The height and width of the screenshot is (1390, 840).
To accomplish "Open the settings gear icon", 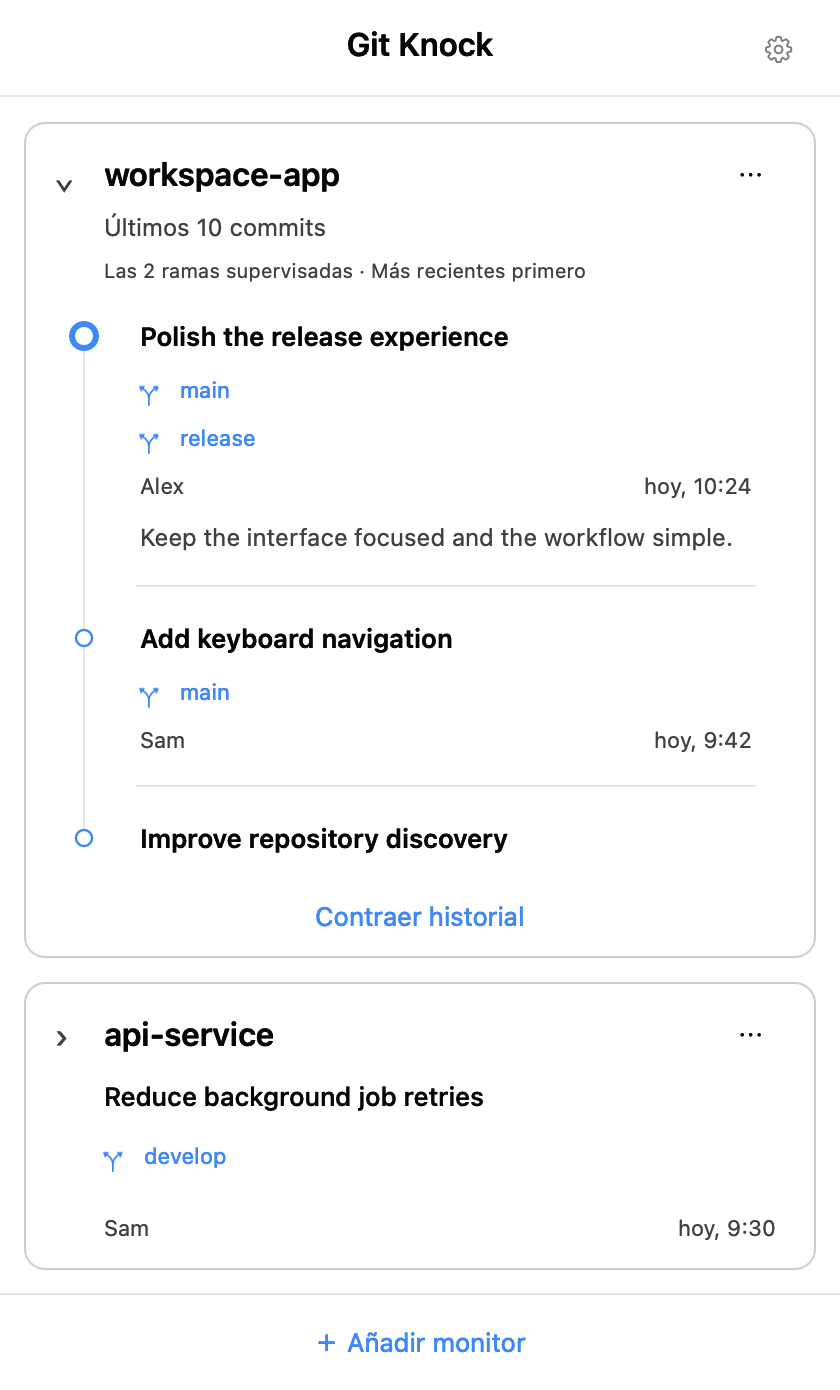I will coord(778,49).
